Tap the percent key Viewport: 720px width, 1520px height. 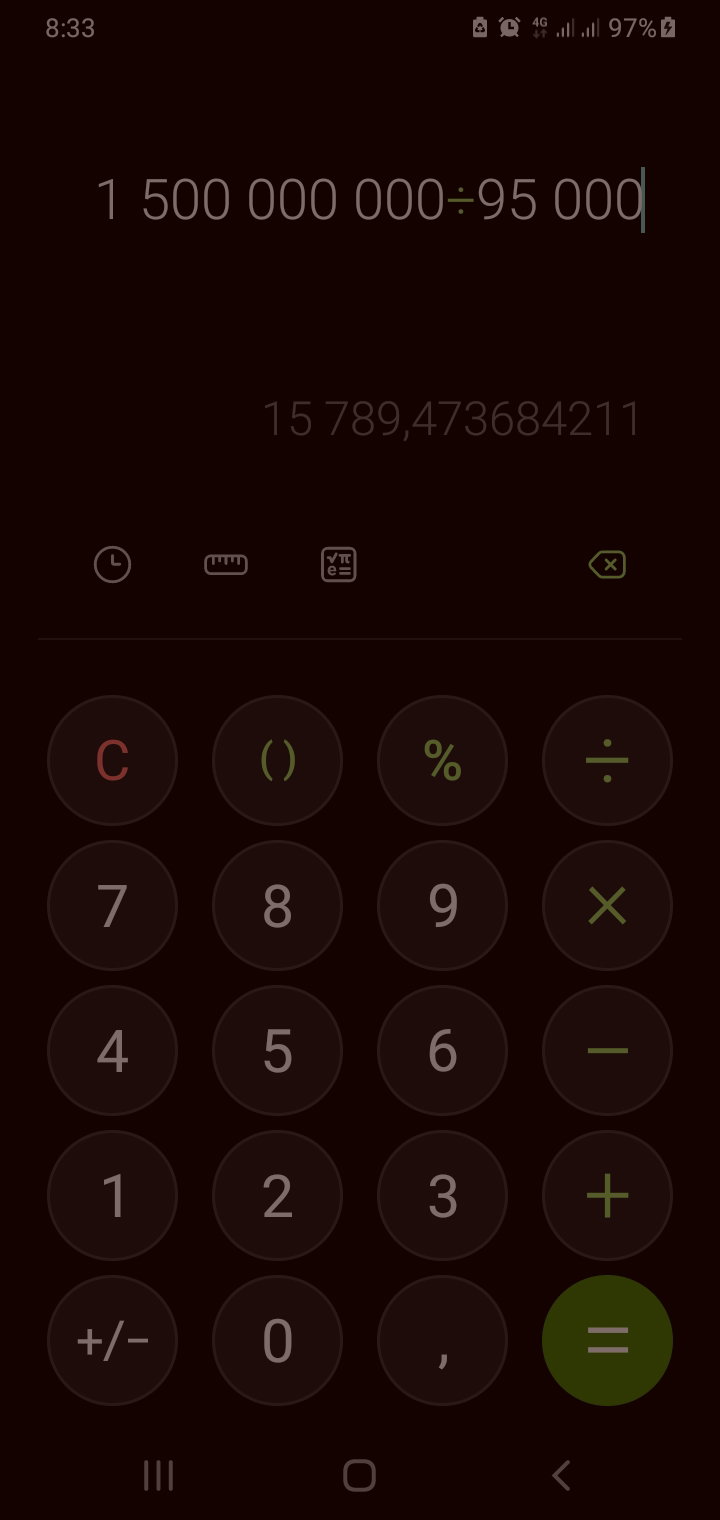[442, 760]
